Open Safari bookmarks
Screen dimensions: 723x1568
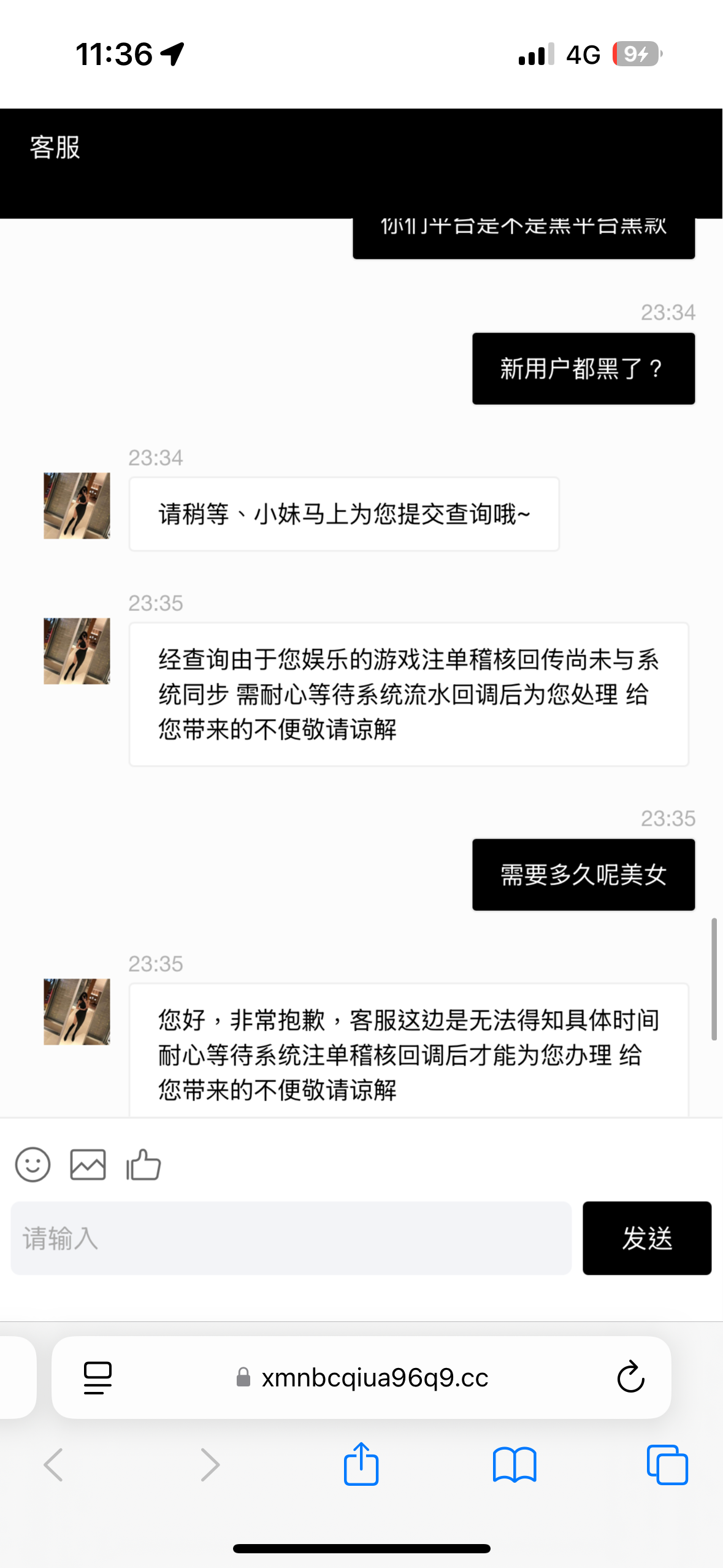[x=515, y=1464]
